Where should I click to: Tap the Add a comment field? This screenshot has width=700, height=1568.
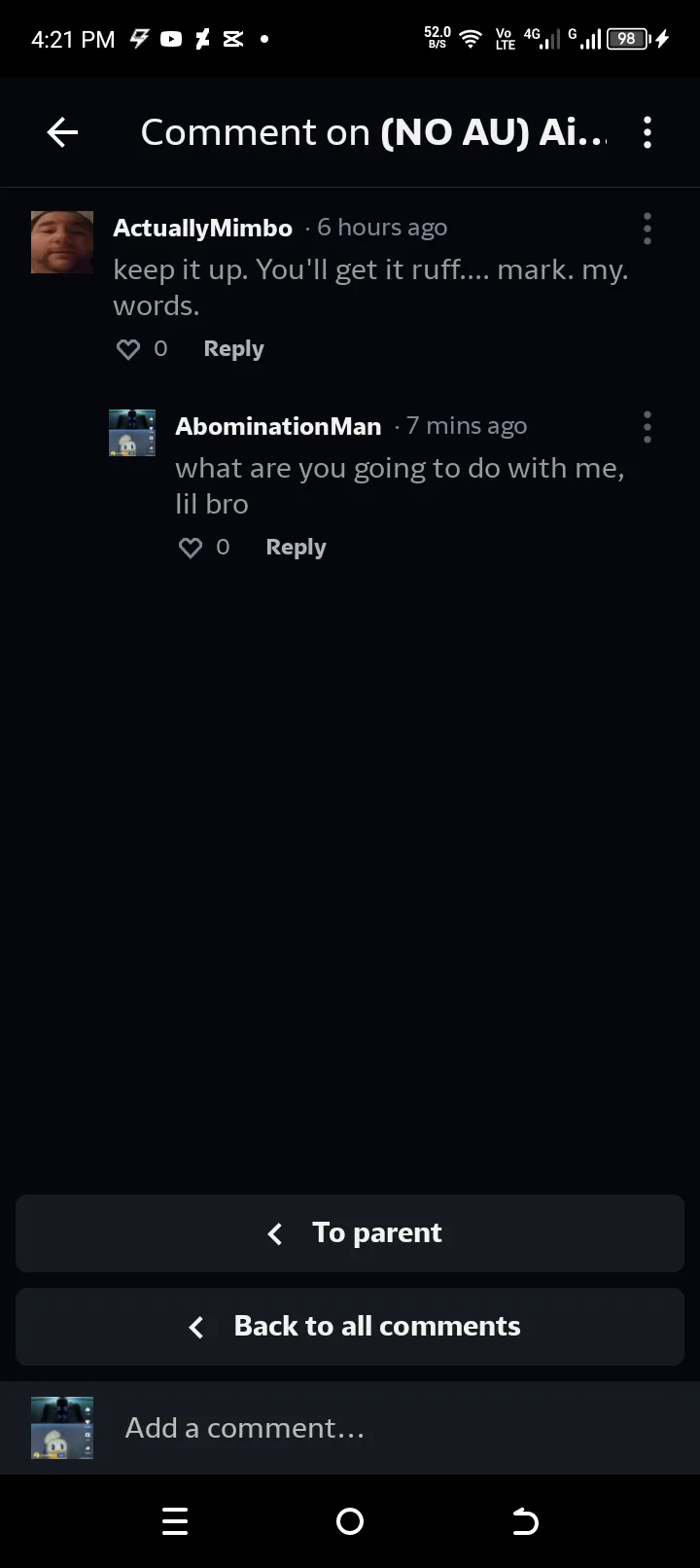(389, 1428)
